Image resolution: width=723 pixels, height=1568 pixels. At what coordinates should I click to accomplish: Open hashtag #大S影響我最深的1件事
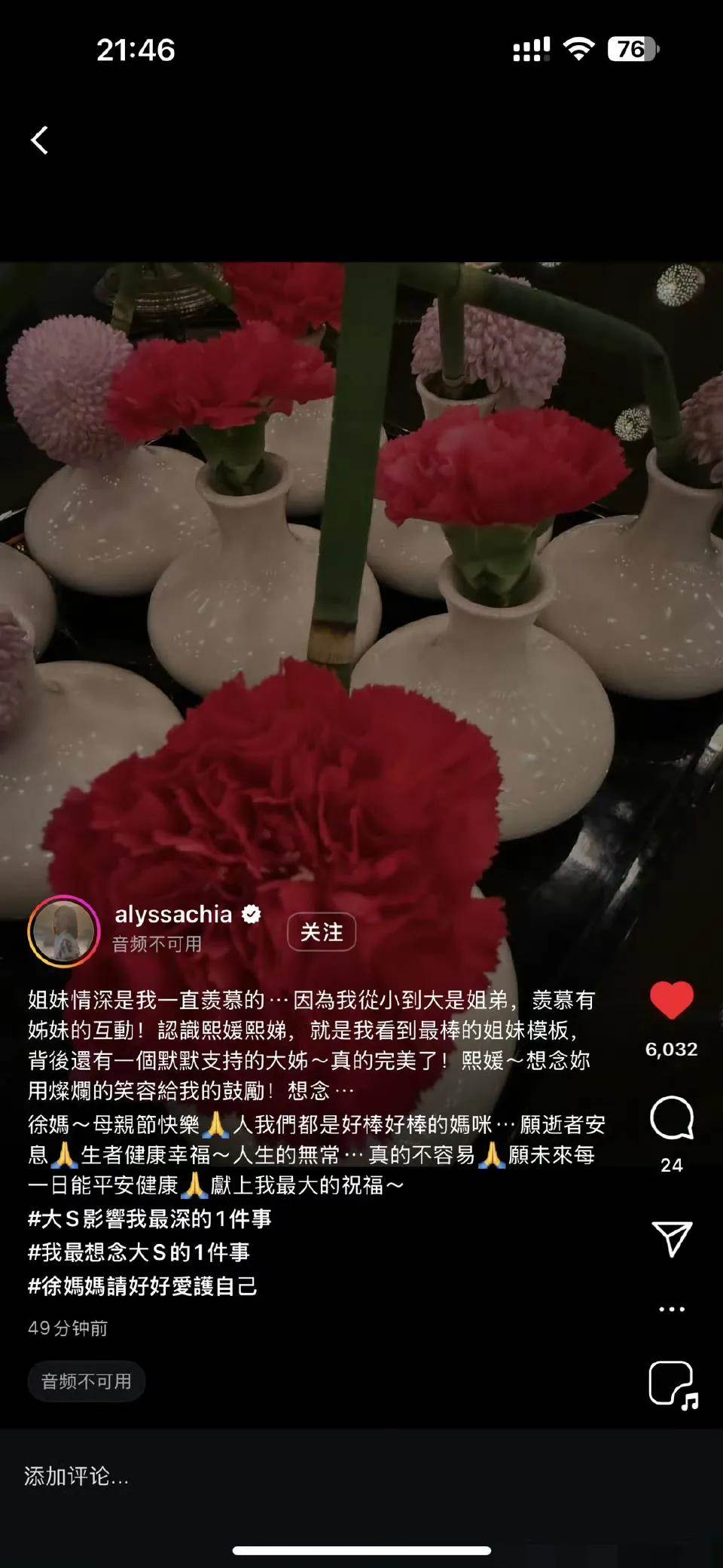[x=150, y=1218]
